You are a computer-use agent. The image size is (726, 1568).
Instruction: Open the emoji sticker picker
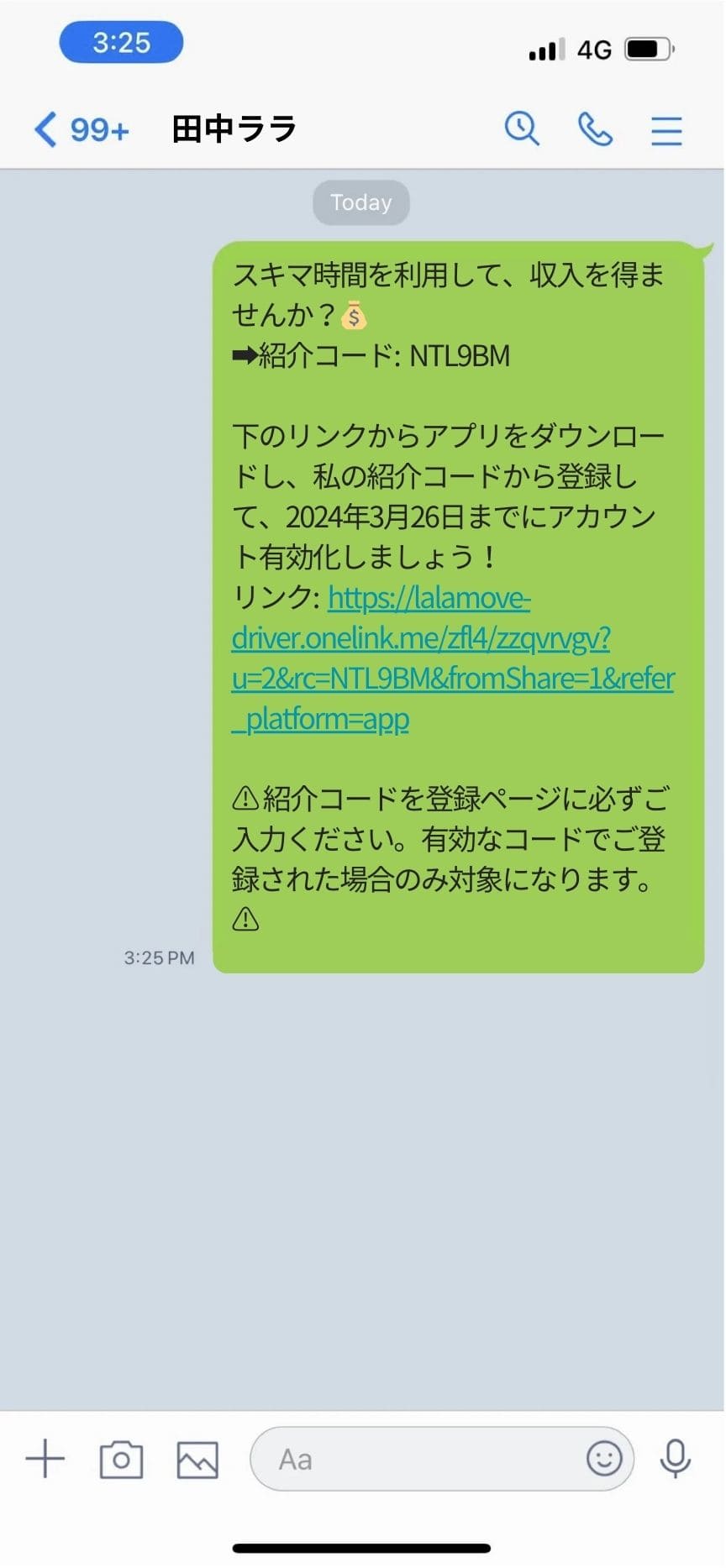pyautogui.click(x=604, y=1459)
